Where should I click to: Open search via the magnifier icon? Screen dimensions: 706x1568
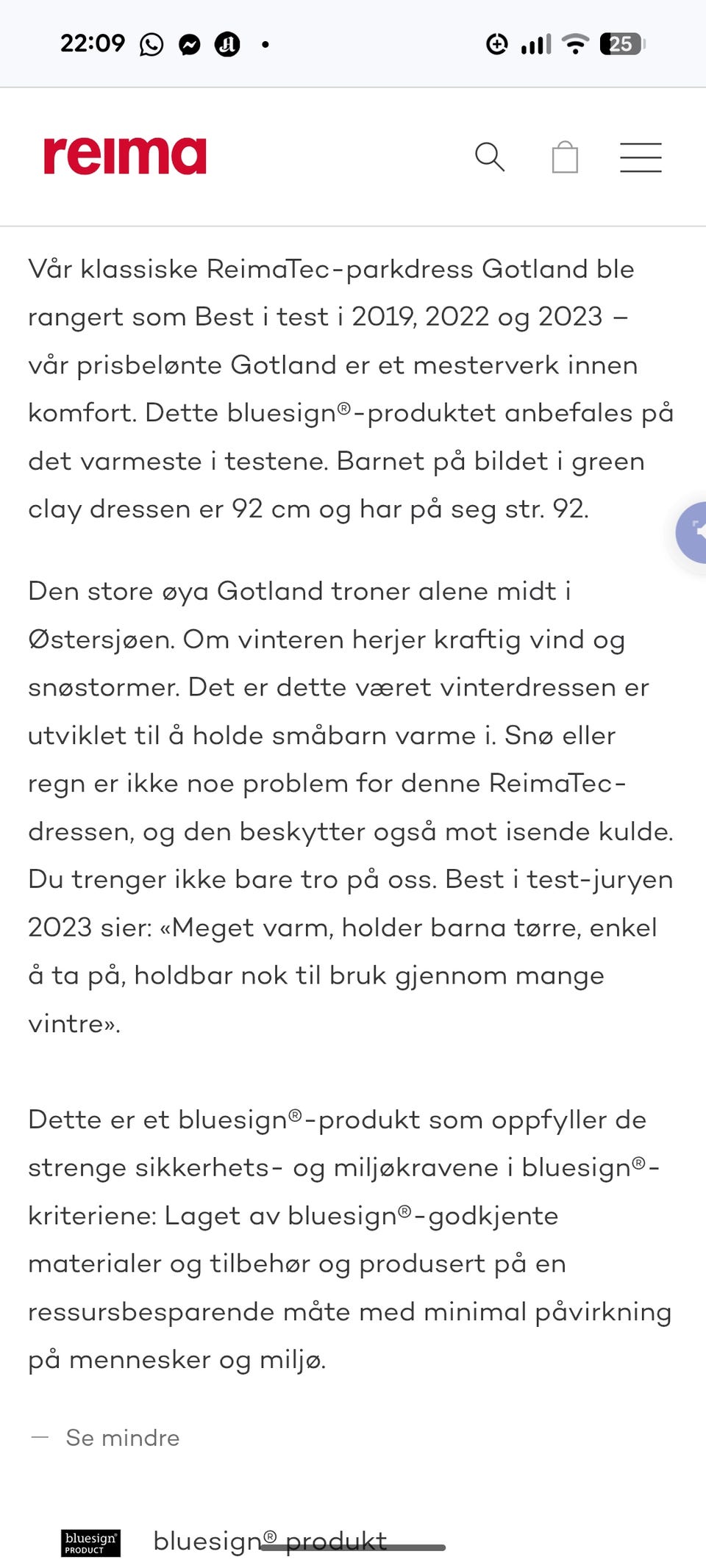pyautogui.click(x=491, y=157)
